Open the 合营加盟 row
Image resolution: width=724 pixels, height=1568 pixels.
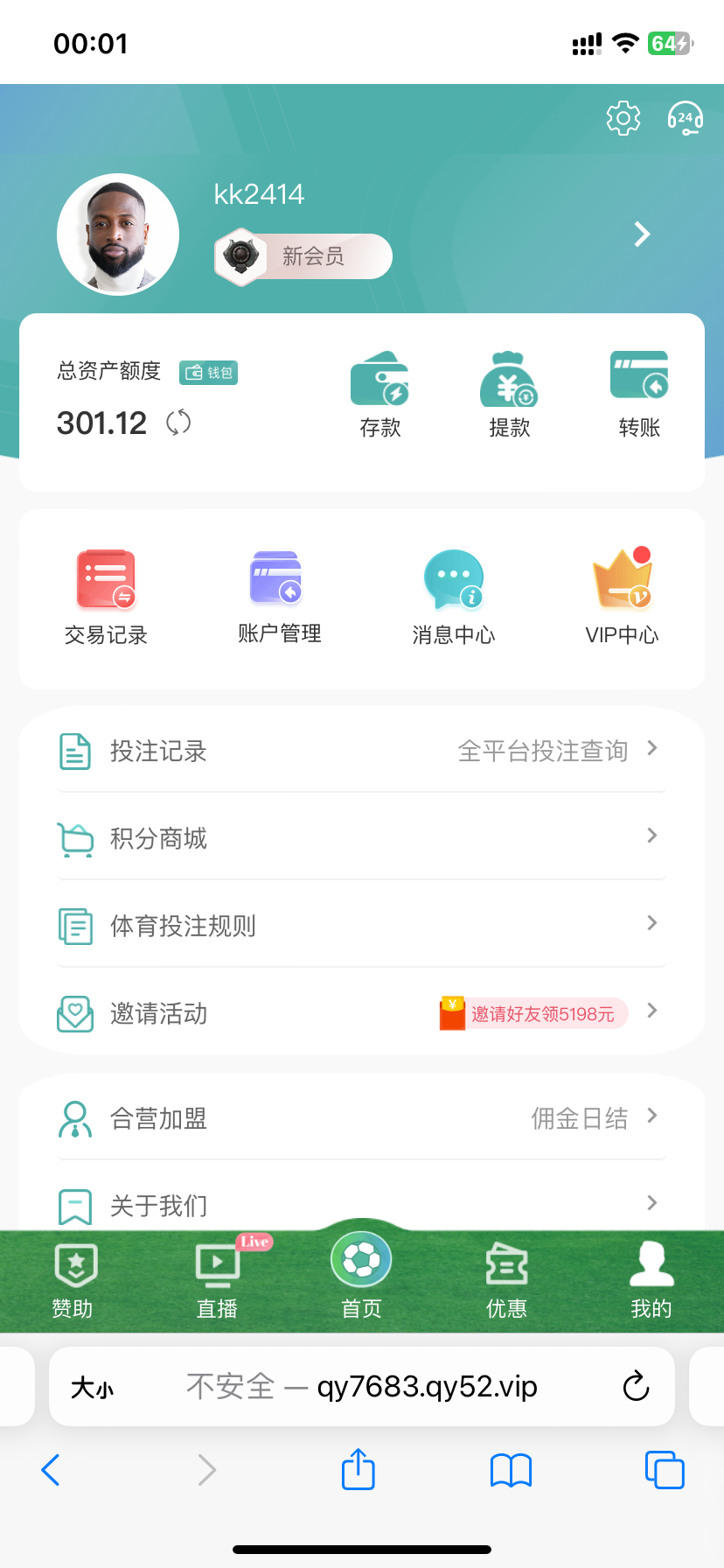pyautogui.click(x=361, y=1117)
